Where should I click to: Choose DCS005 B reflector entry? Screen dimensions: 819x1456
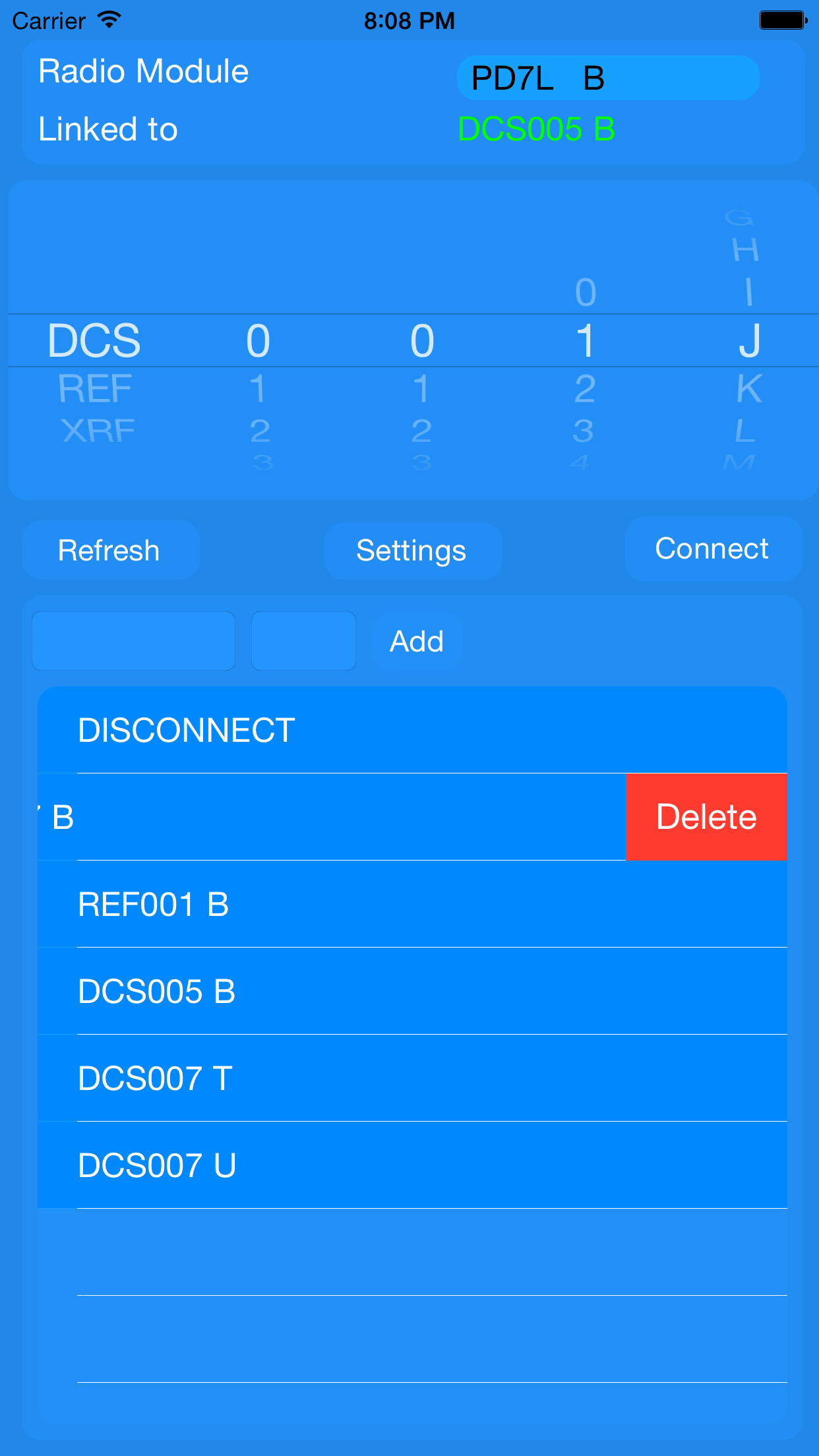point(412,991)
